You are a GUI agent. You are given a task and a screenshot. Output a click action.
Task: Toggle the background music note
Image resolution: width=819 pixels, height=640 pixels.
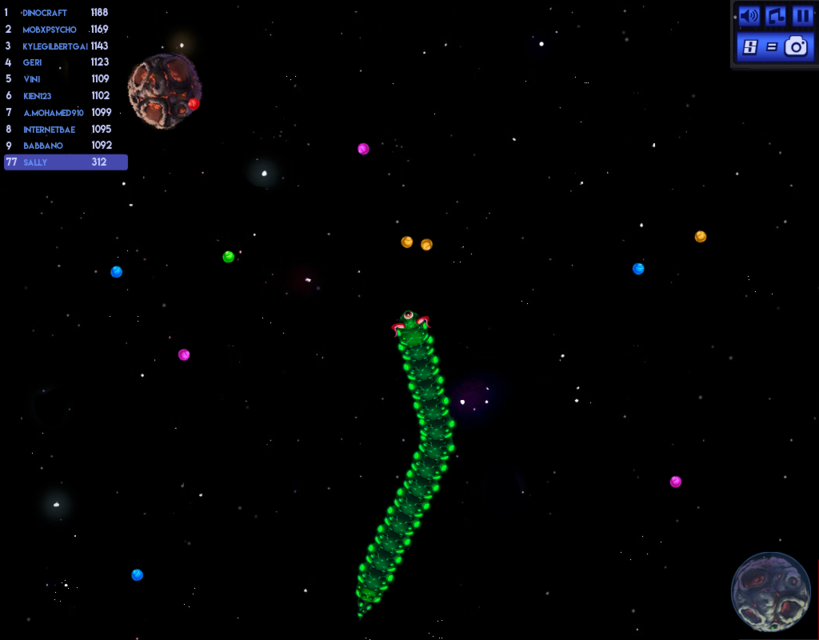coord(775,16)
